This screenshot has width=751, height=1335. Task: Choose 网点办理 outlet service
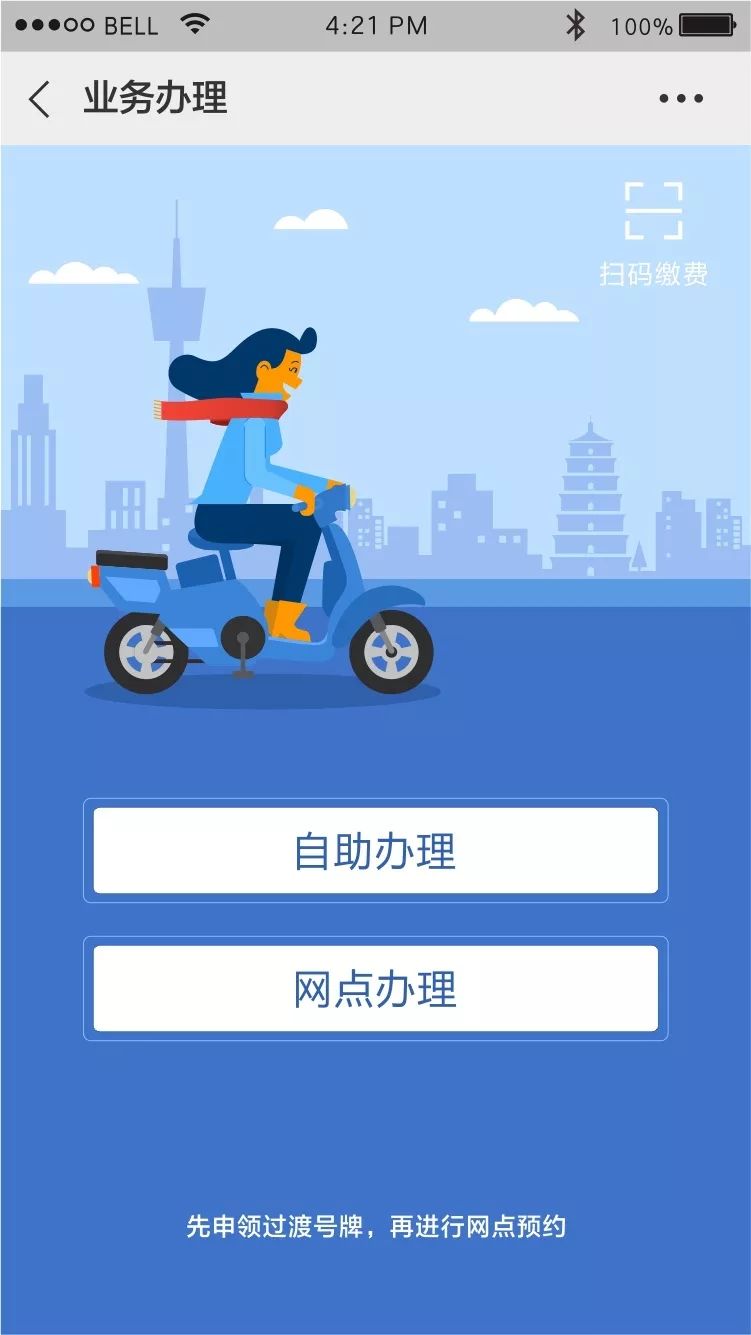tap(375, 988)
